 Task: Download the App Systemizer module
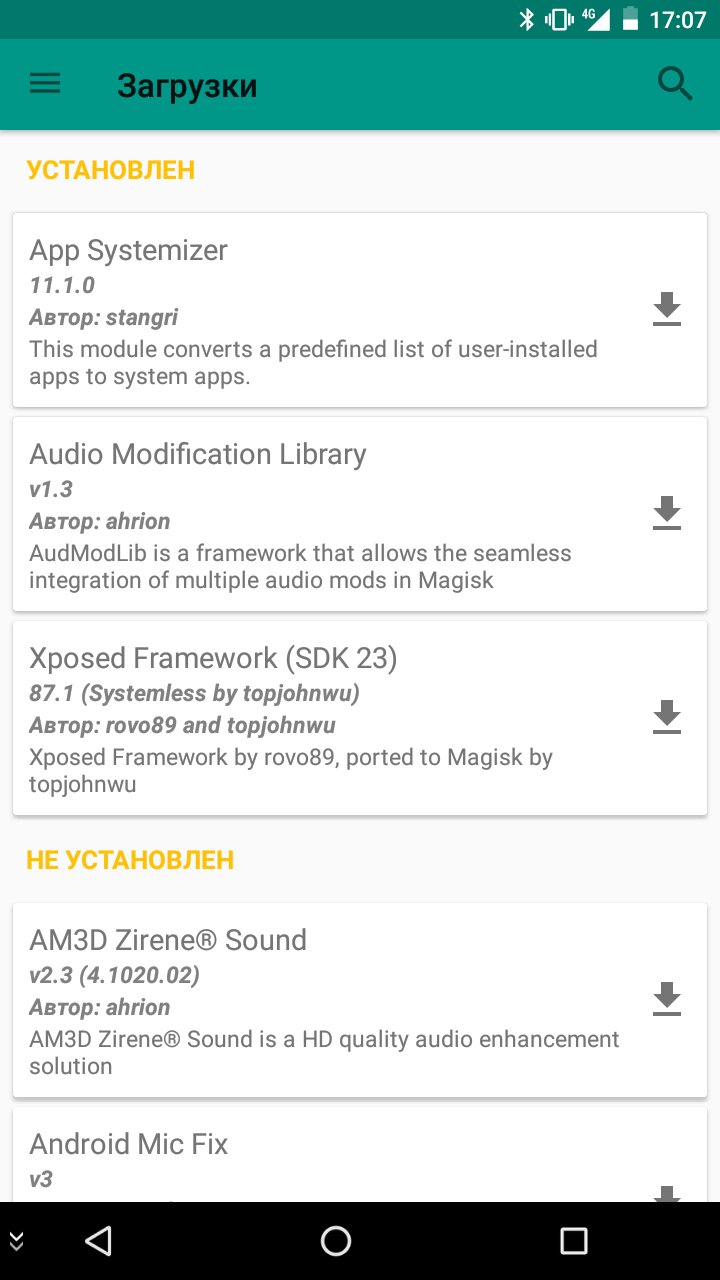pos(667,310)
